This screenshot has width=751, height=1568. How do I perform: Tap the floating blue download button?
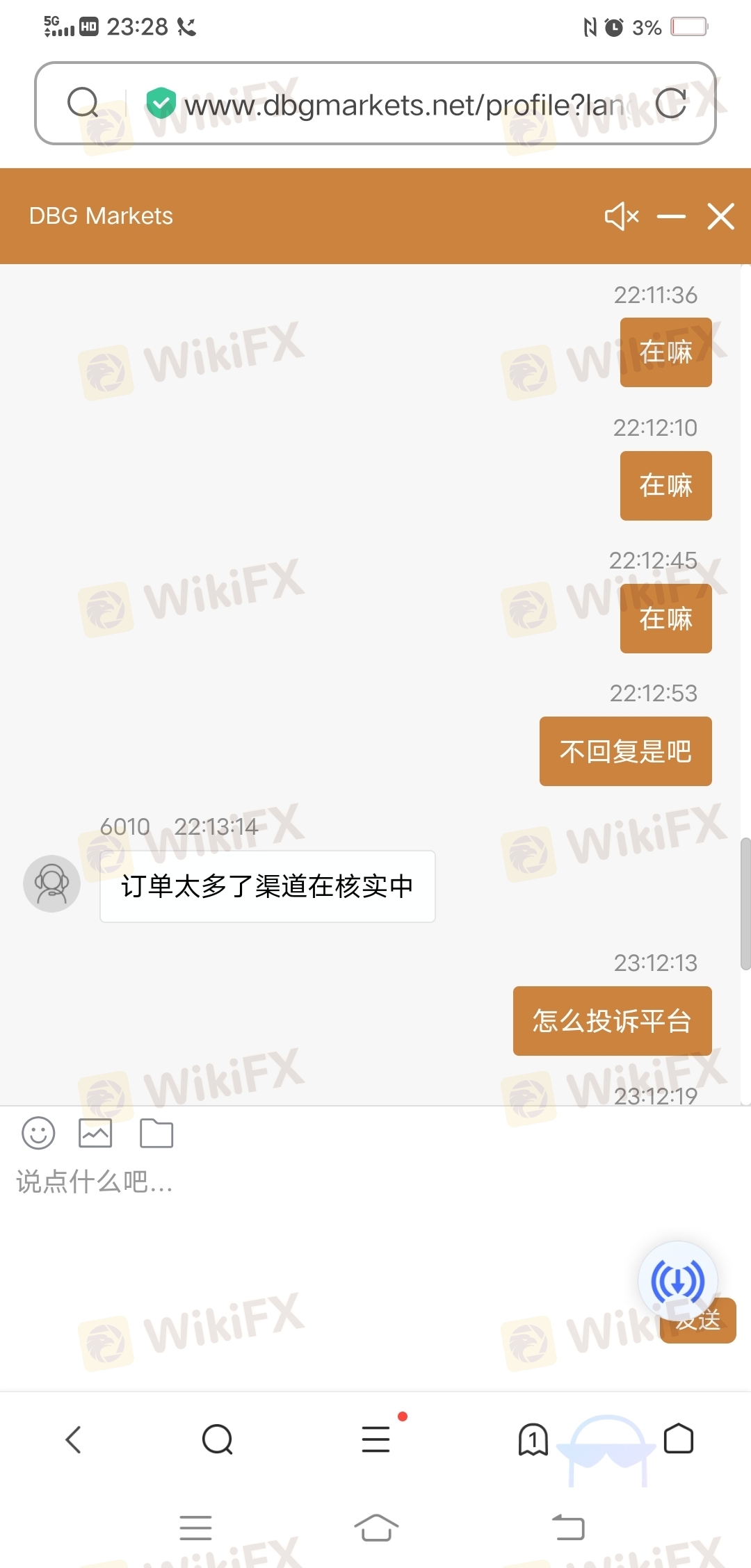tap(677, 1281)
